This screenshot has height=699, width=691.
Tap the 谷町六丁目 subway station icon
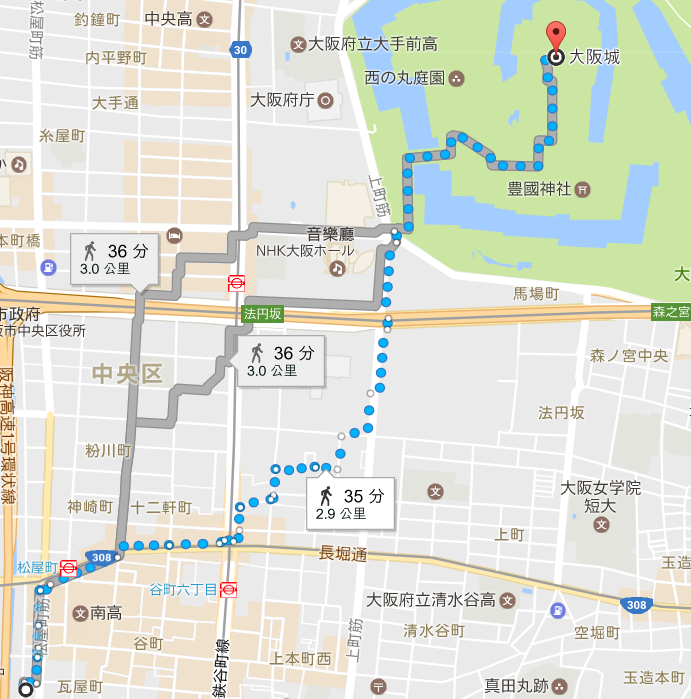pos(229,589)
